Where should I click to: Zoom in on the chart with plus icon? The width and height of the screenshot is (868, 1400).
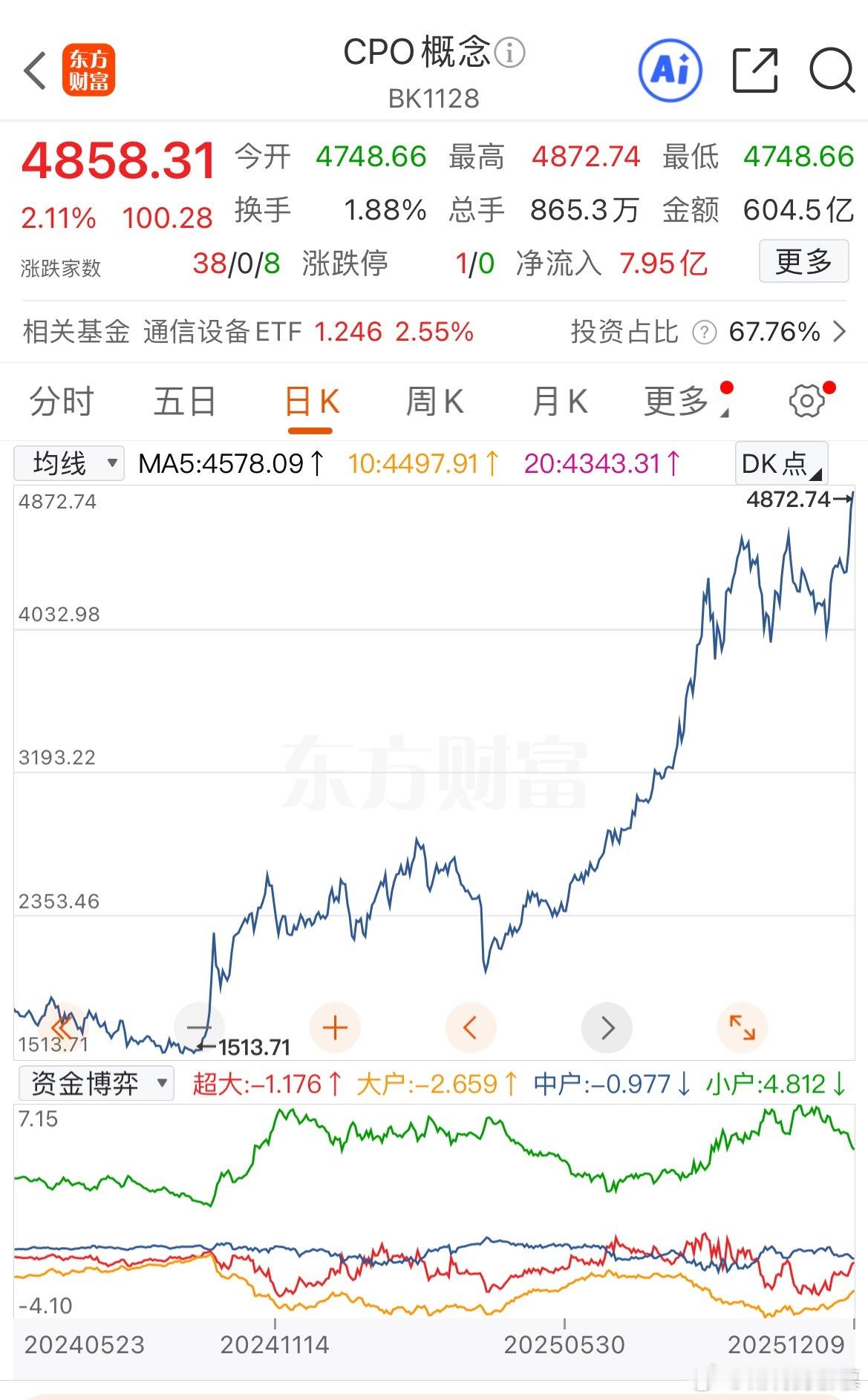pos(334,1028)
